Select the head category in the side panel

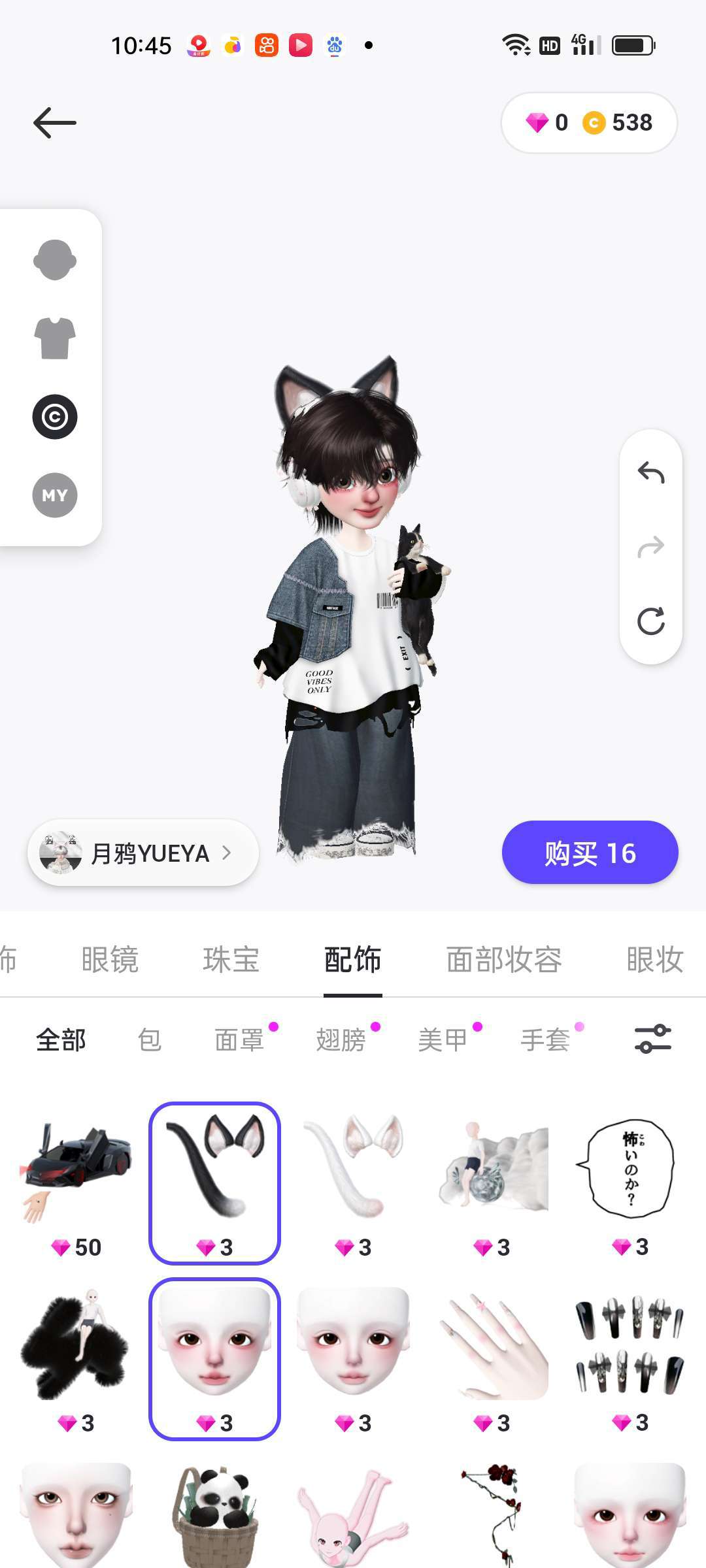coord(55,260)
